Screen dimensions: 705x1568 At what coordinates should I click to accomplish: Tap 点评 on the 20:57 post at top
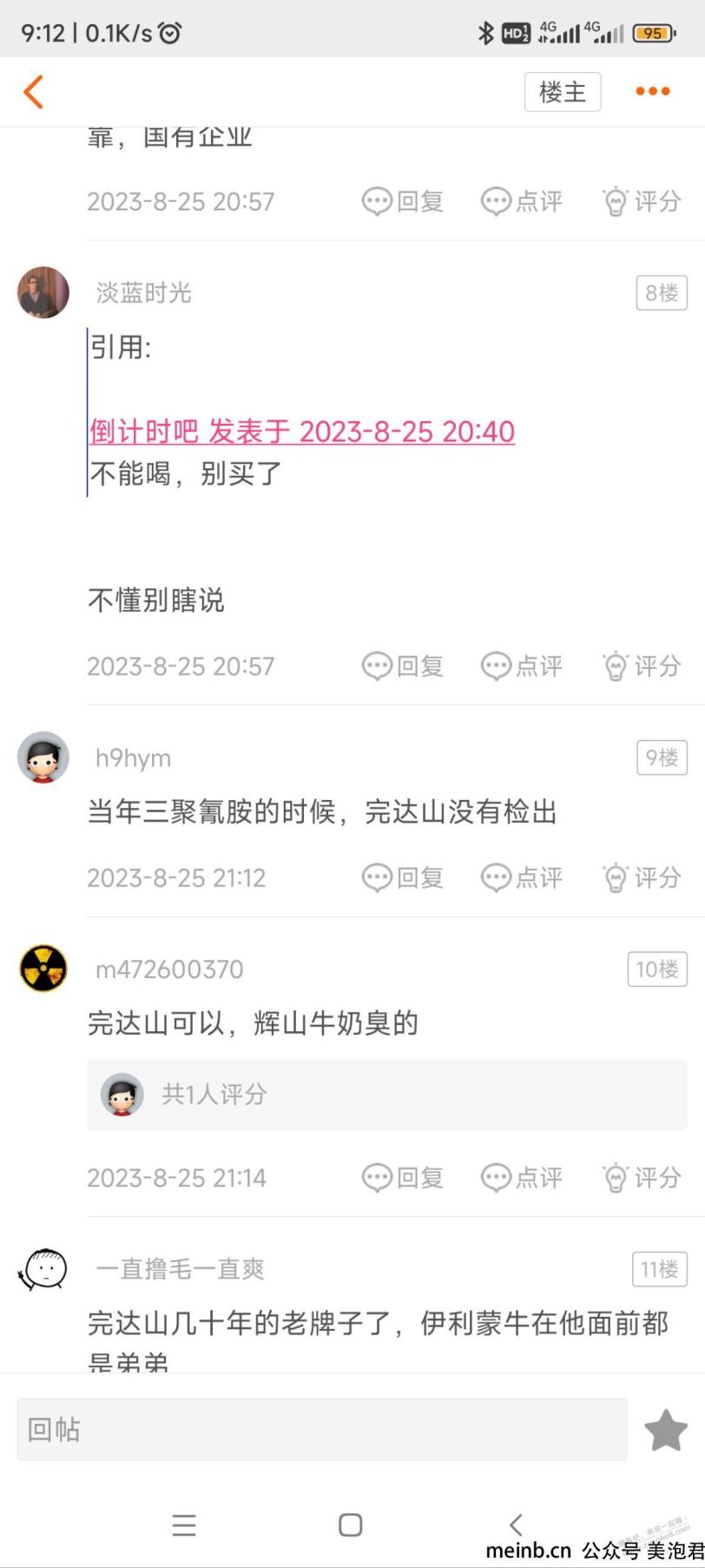pos(522,202)
